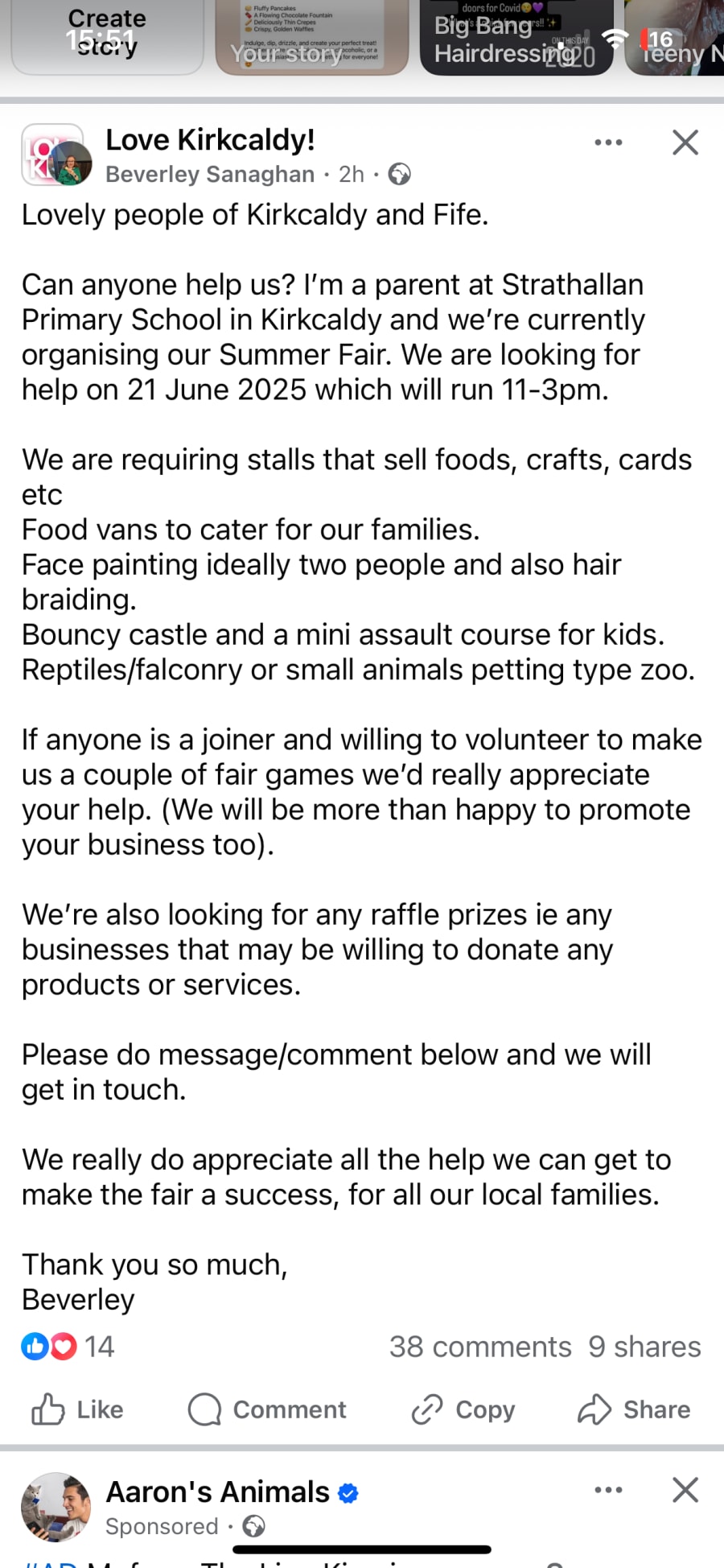The height and width of the screenshot is (1568, 724).
Task: Share the Summer Fair post
Action: click(x=634, y=1409)
